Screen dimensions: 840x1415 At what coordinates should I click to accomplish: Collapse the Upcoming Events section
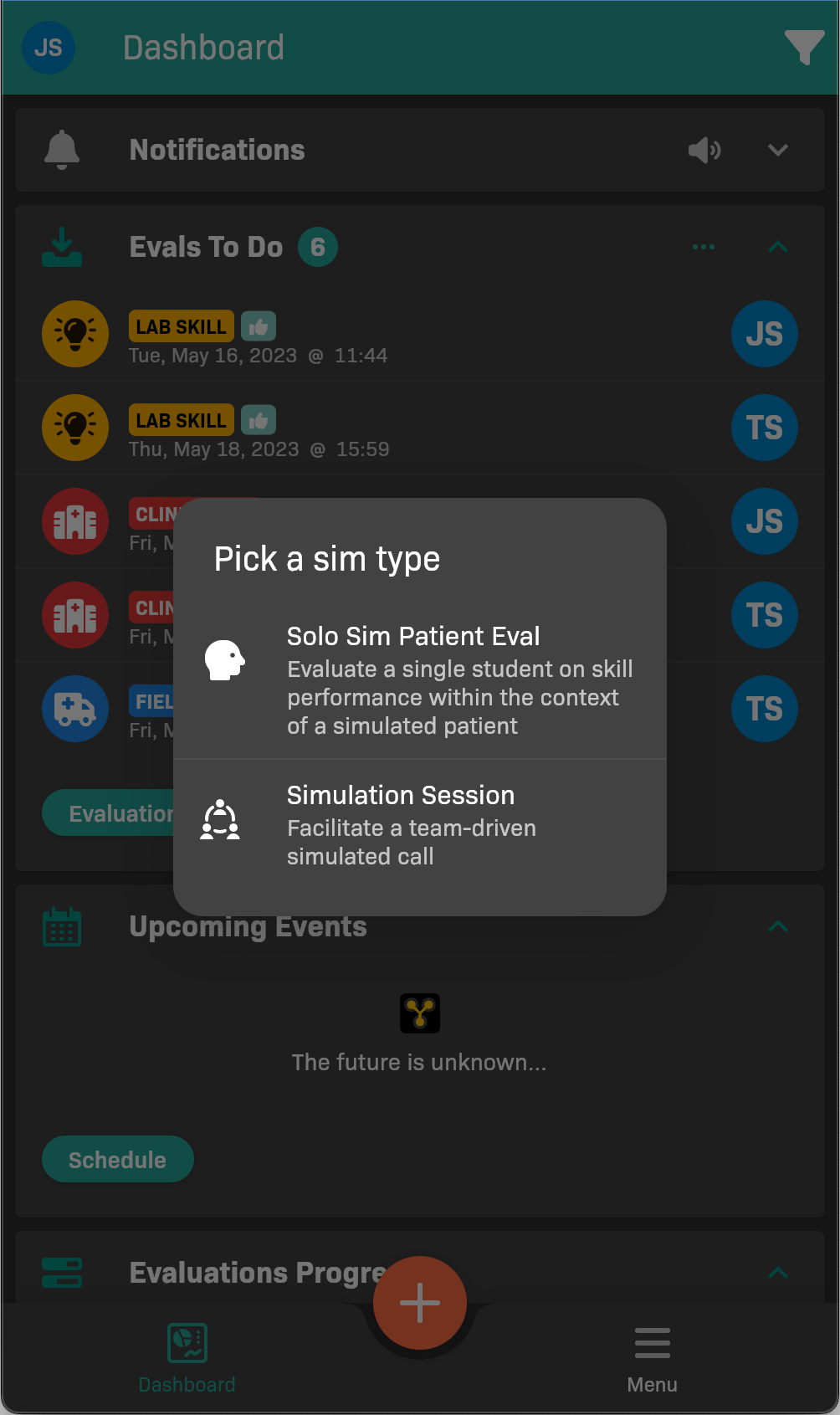tap(777, 926)
